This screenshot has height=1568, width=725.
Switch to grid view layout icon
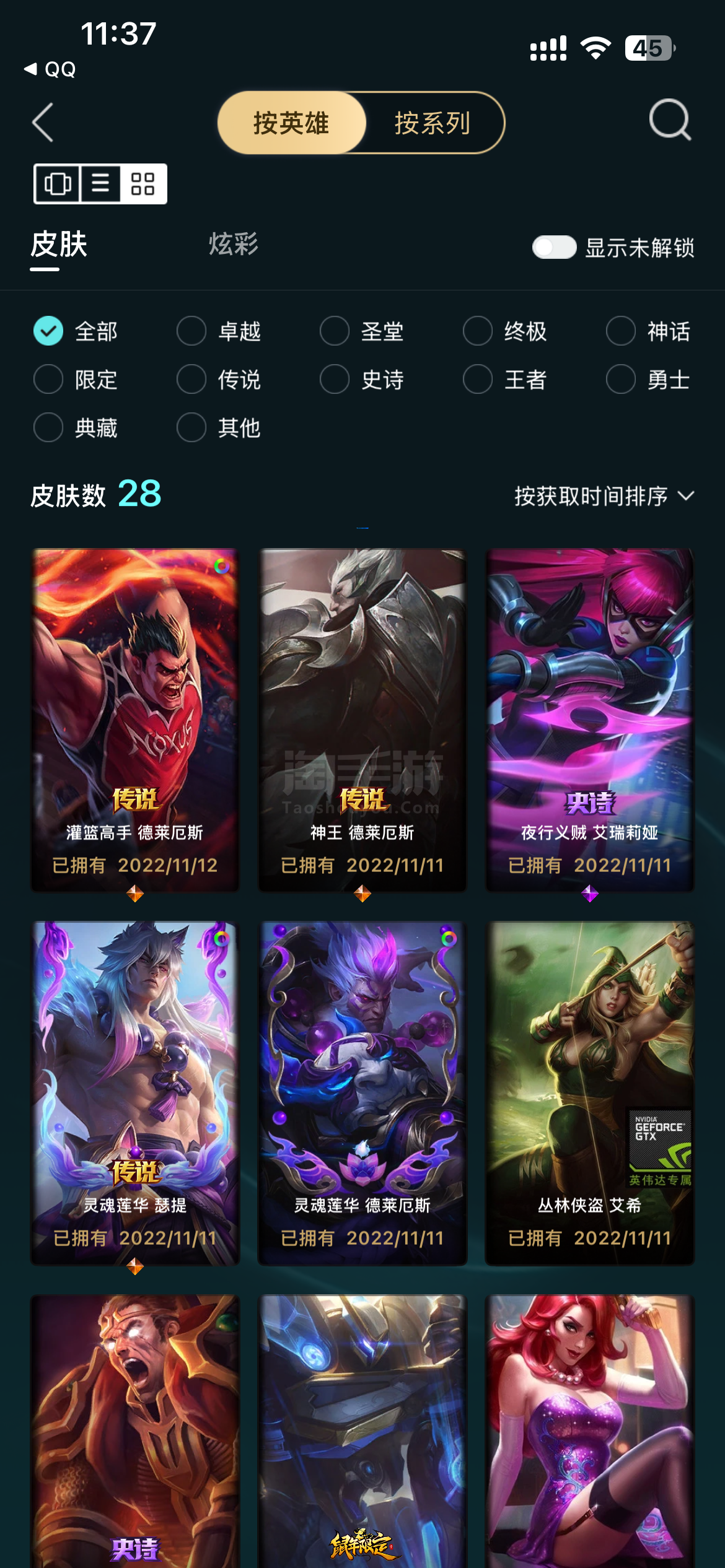143,184
